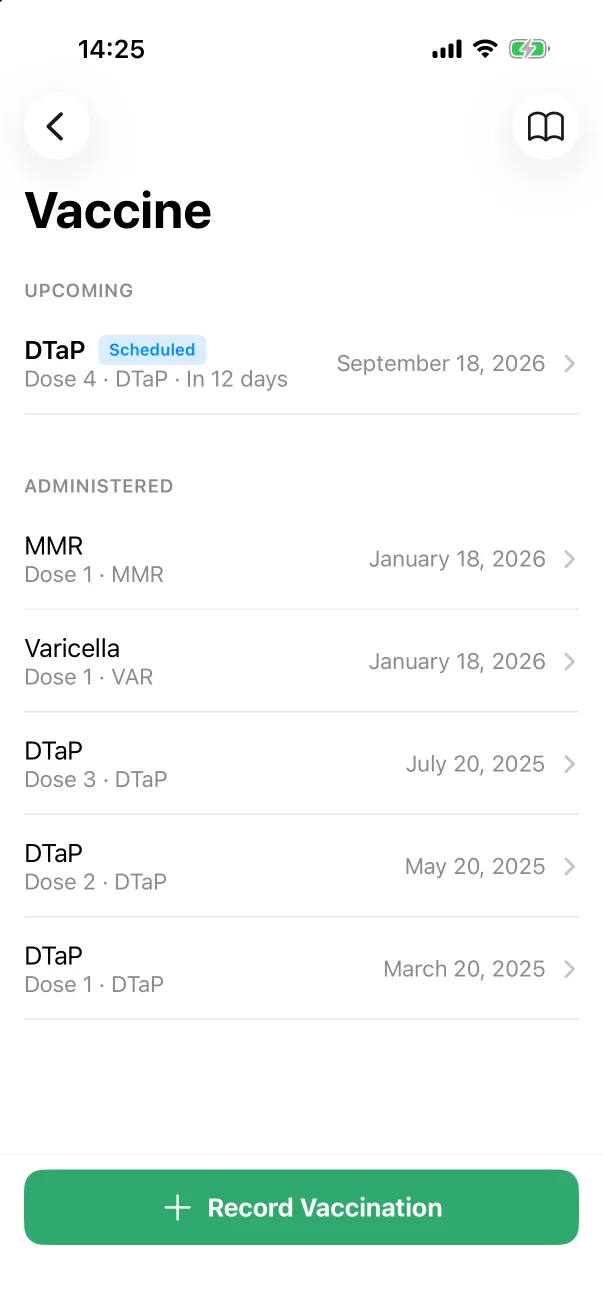Open DTaP Dose 3 from July 20, 2025
The width and height of the screenshot is (603, 1311).
click(301, 764)
